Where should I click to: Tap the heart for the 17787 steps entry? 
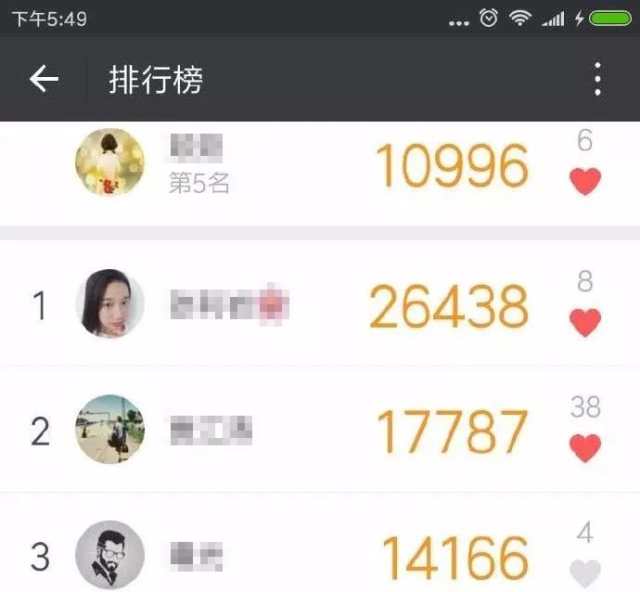click(x=585, y=448)
